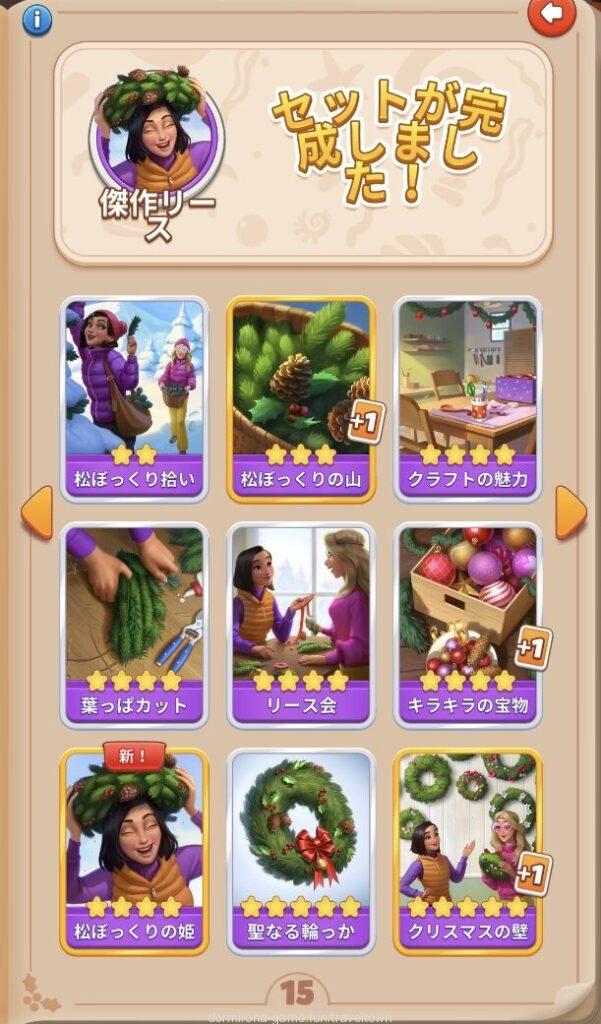Screen dimensions: 601x1024
Task: Open the クリスマスの壁 card
Action: coord(467,850)
